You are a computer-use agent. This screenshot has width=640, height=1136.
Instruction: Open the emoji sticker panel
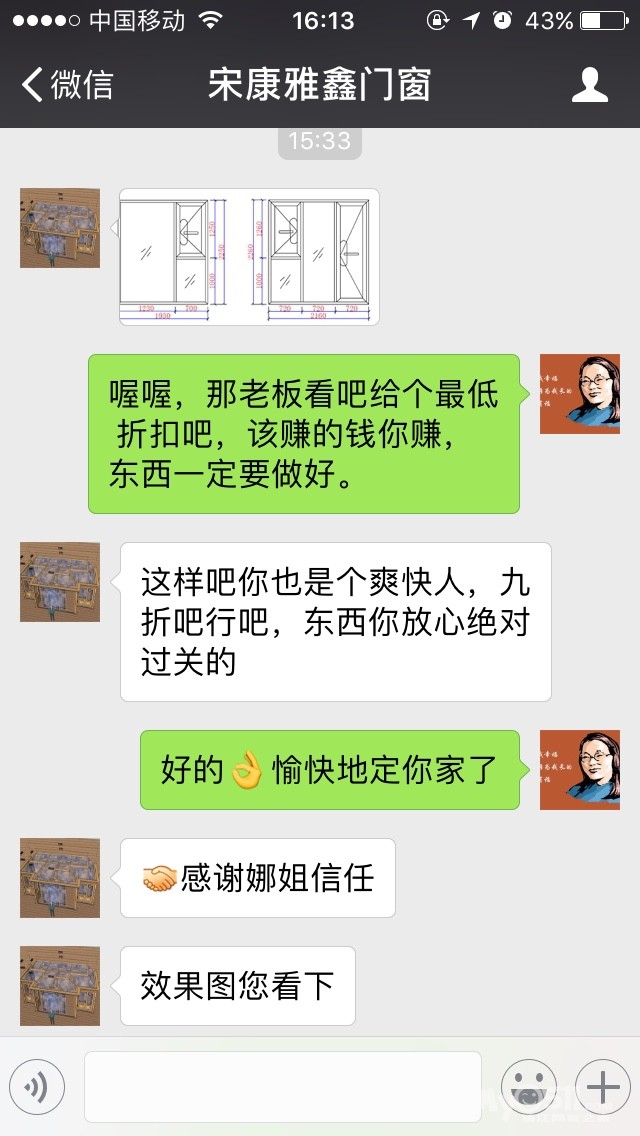click(x=528, y=1087)
